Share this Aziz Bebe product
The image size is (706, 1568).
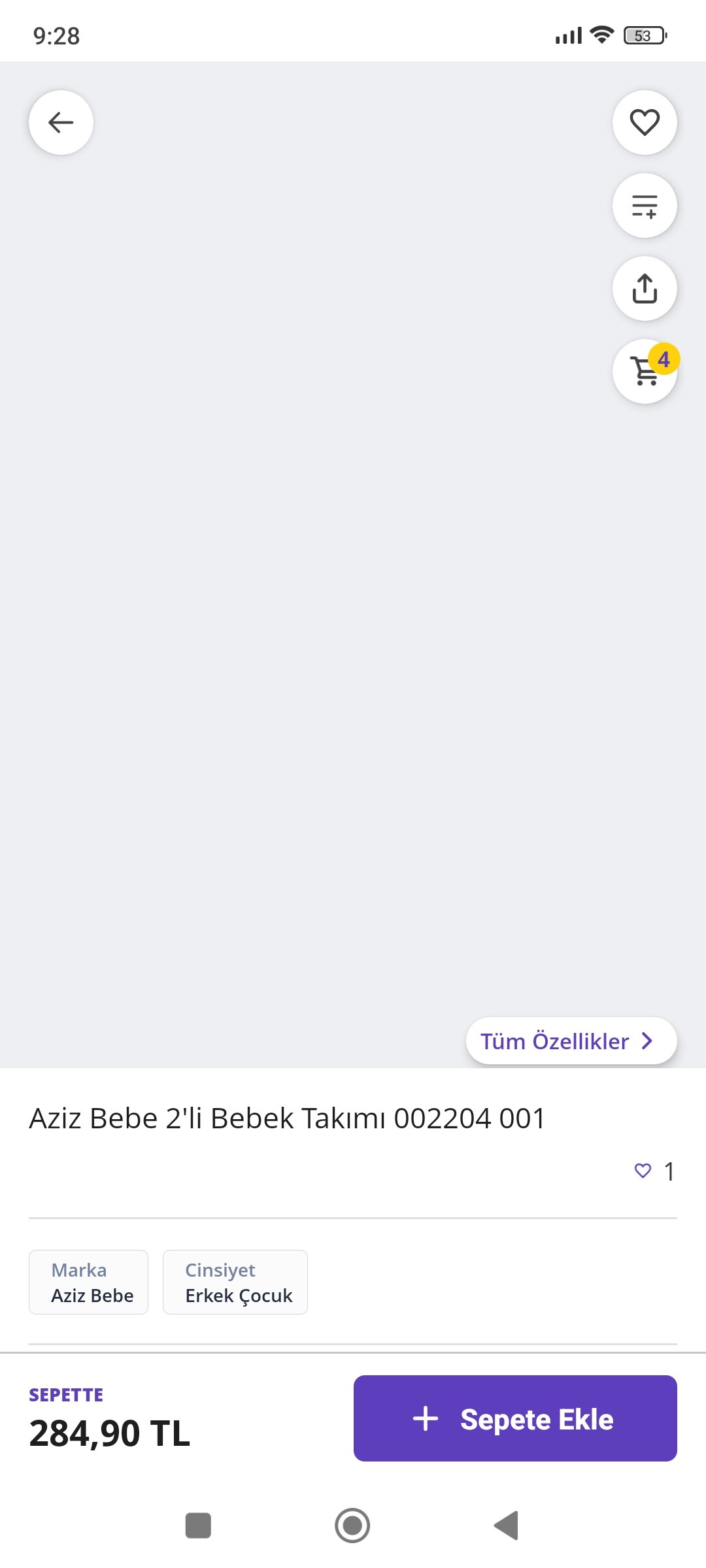(645, 288)
